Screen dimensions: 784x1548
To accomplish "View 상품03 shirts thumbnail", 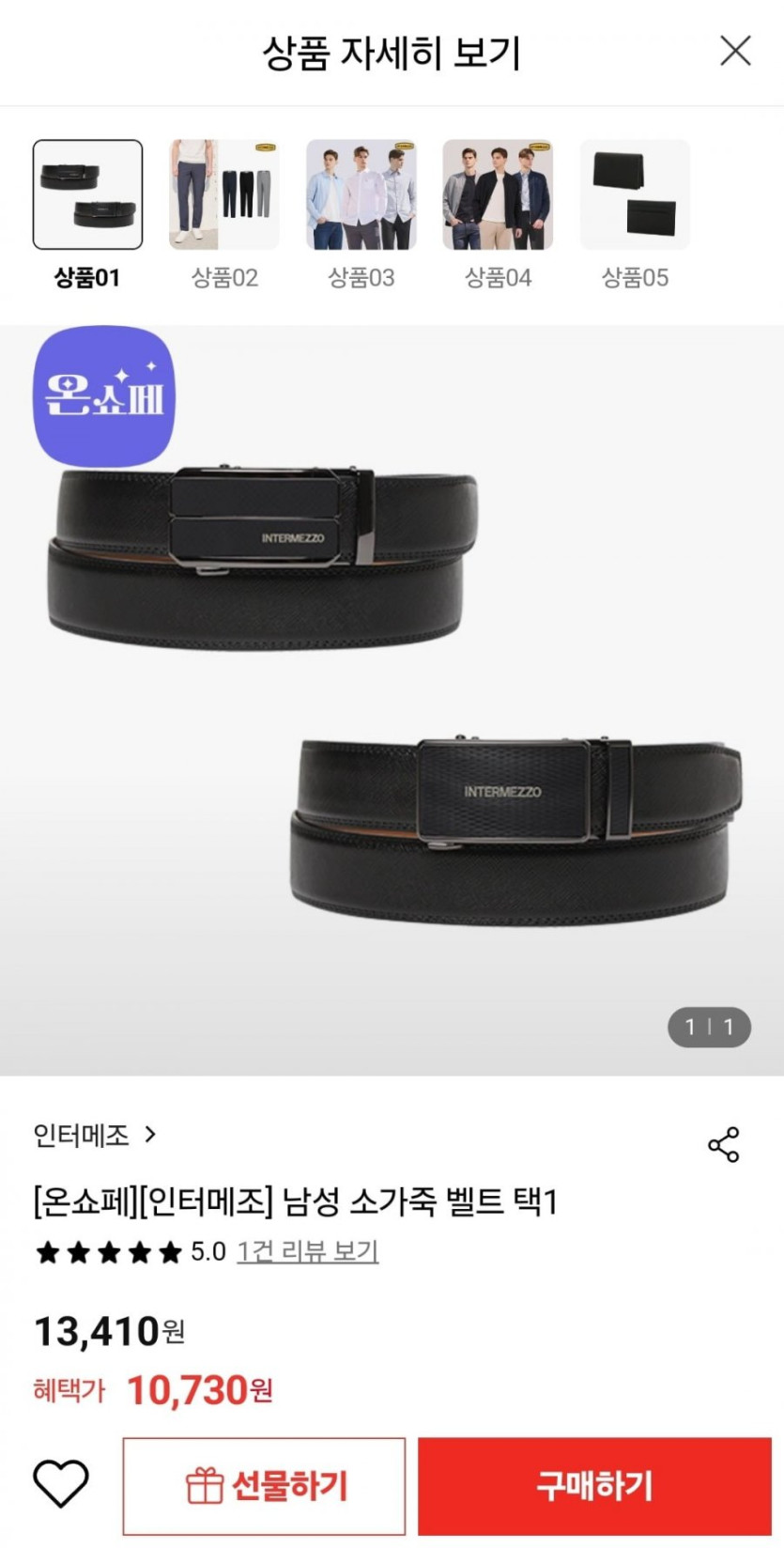I will coord(361,194).
